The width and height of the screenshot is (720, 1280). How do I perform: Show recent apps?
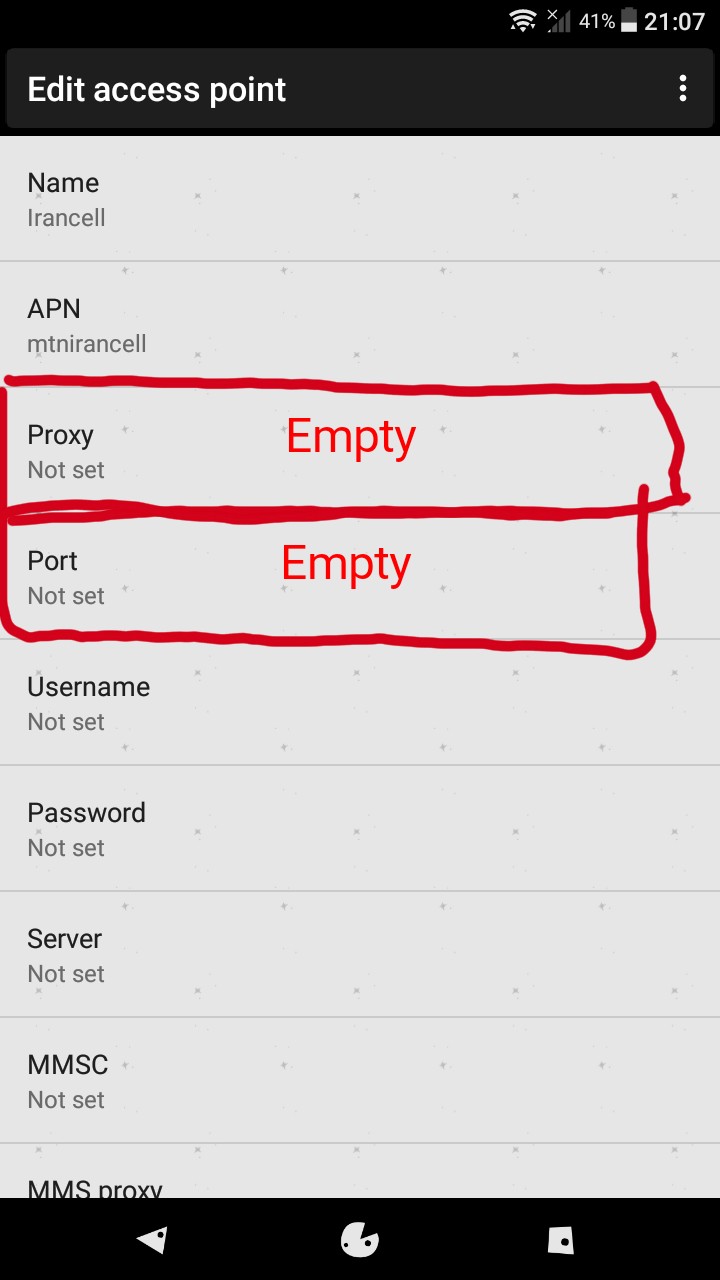[561, 1240]
